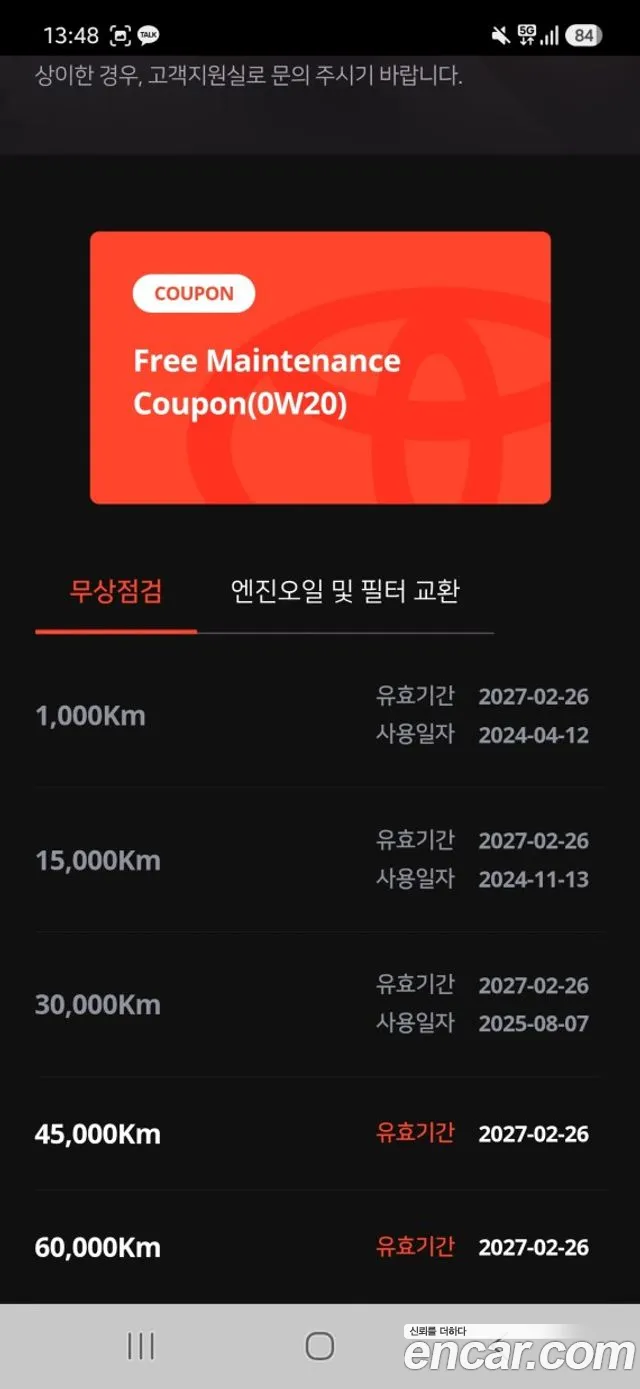Go to the home screen
This screenshot has width=640, height=1389.
pos(320,1346)
